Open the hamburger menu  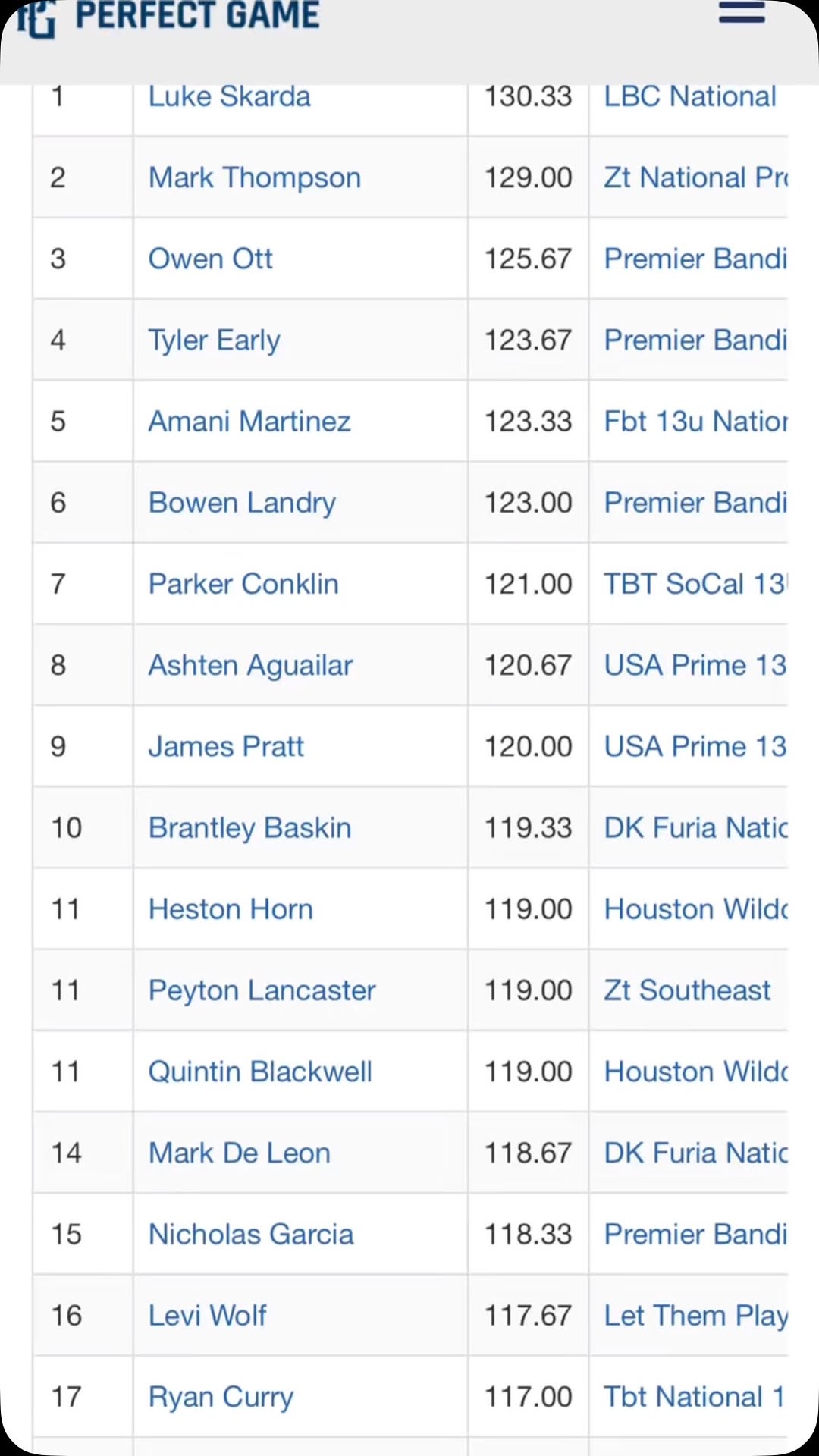pos(741,13)
